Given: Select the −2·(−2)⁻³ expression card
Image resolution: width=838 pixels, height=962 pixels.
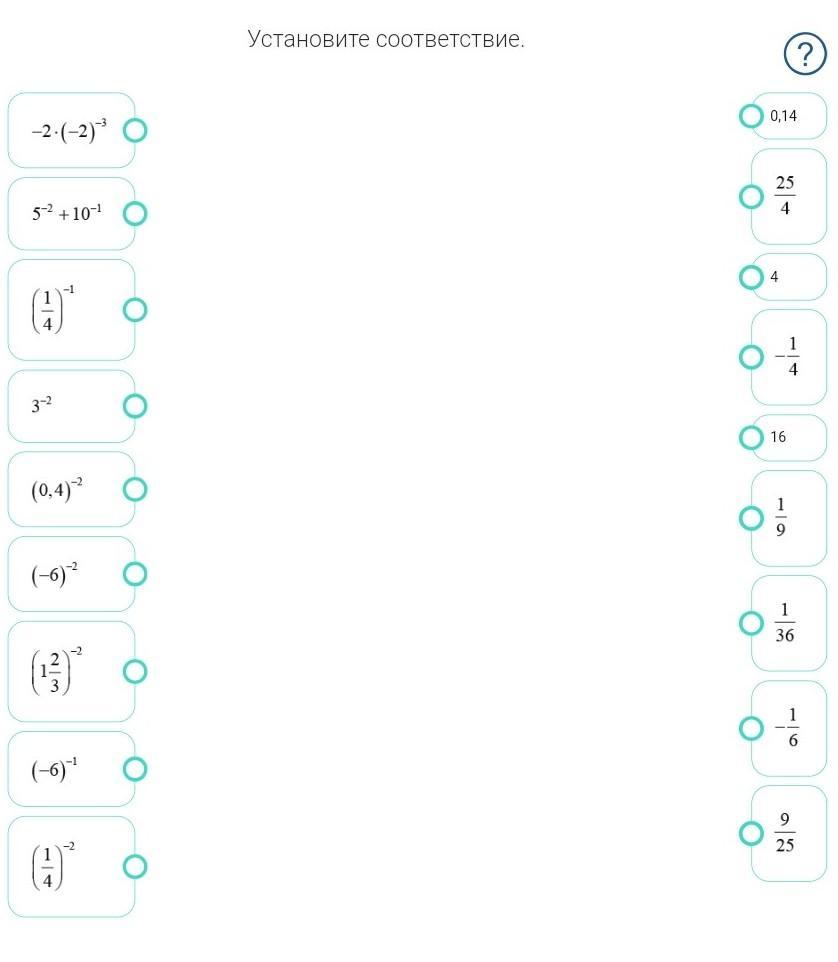Looking at the screenshot, I should pos(71,130).
